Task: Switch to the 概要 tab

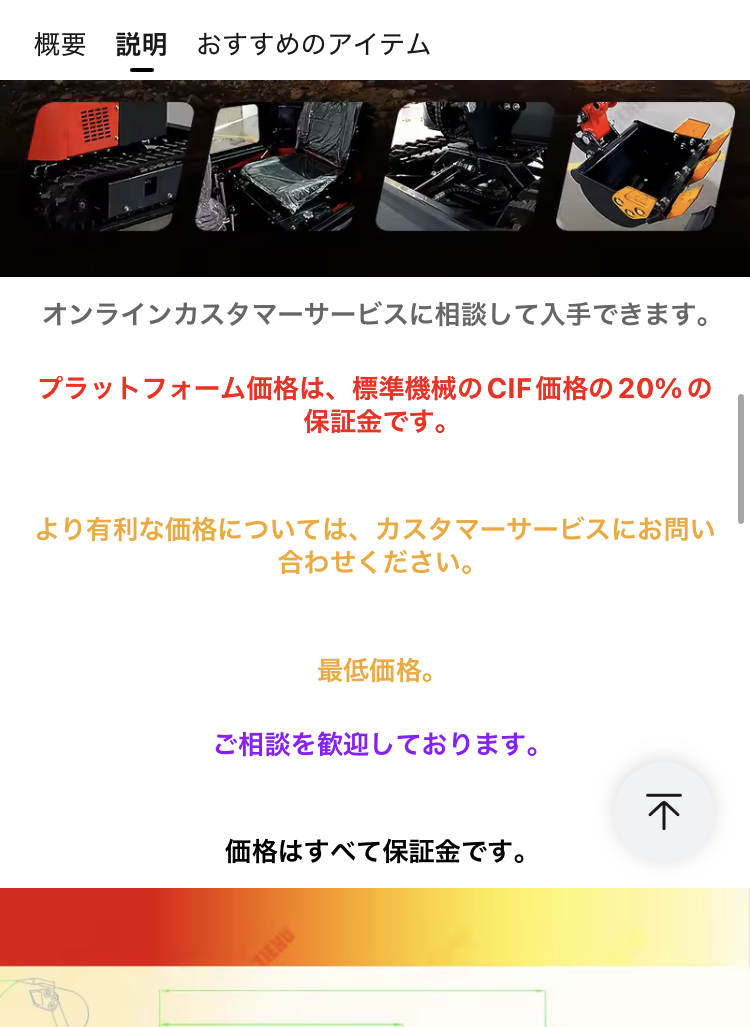Action: [x=60, y=44]
